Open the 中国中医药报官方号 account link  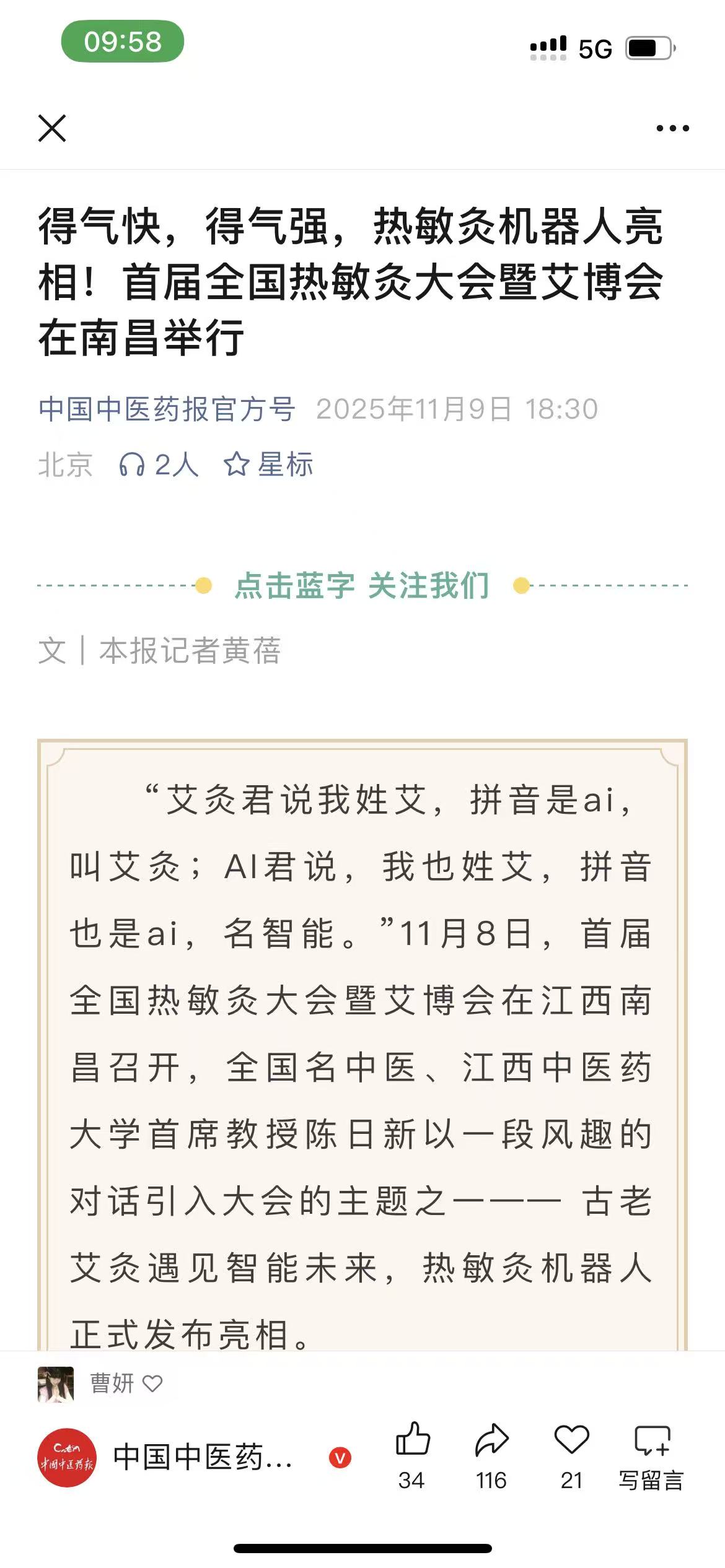166,409
